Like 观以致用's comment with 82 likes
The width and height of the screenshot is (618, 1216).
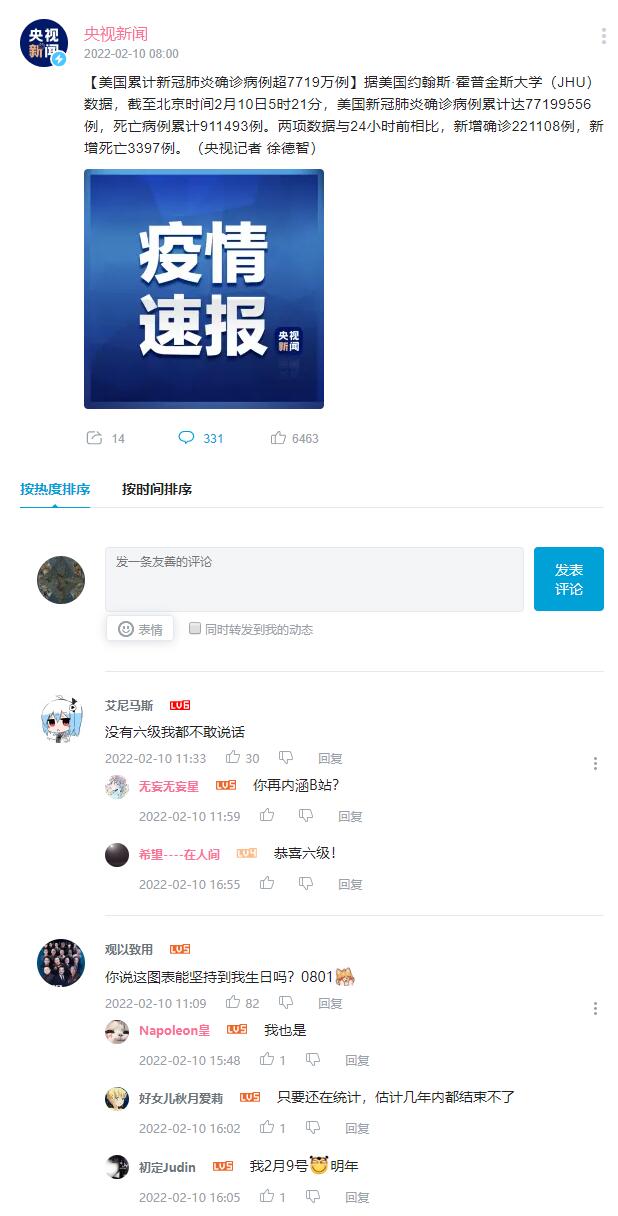pyautogui.click(x=233, y=1002)
